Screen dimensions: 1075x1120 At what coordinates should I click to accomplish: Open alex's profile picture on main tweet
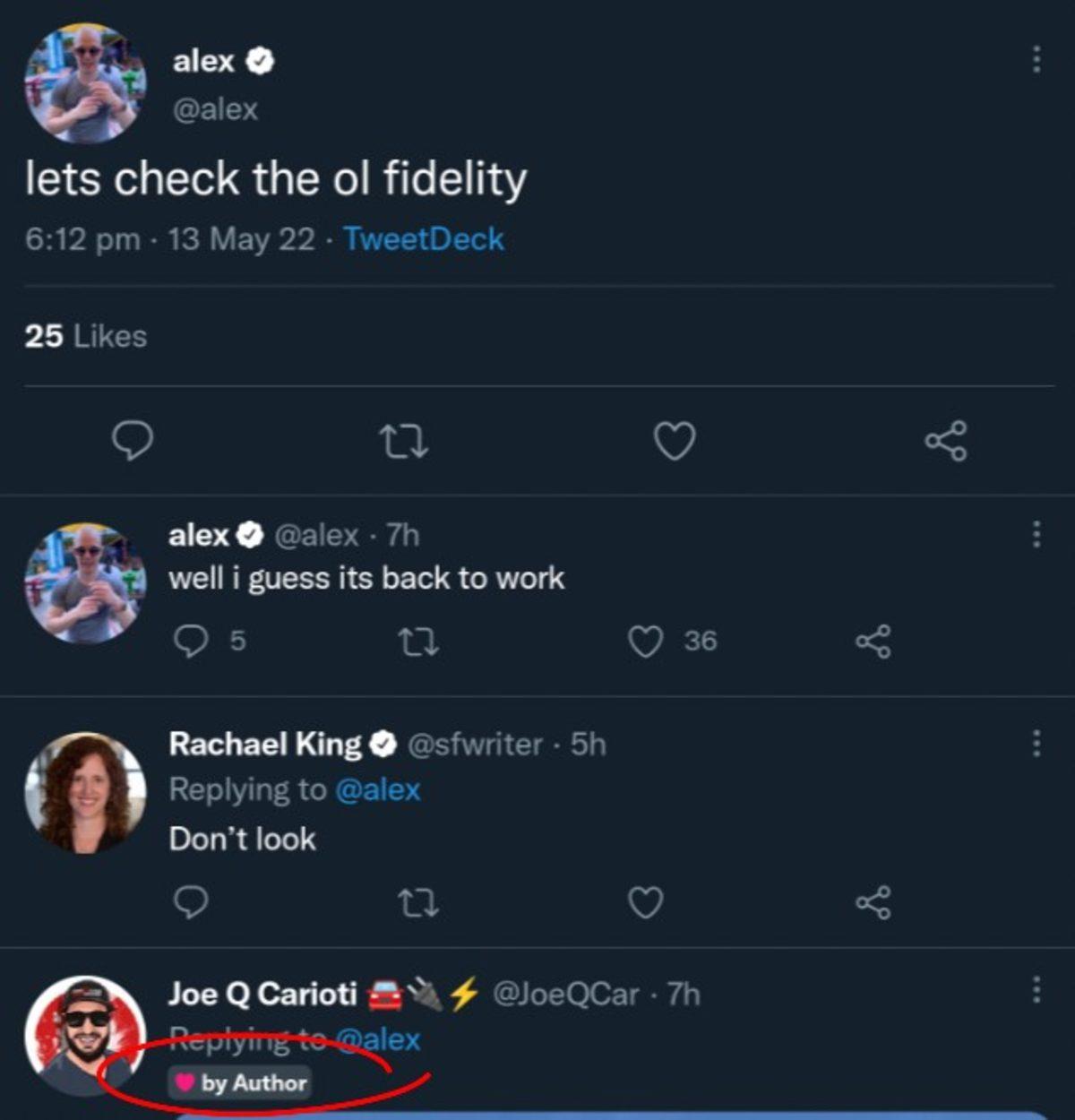tap(85, 83)
